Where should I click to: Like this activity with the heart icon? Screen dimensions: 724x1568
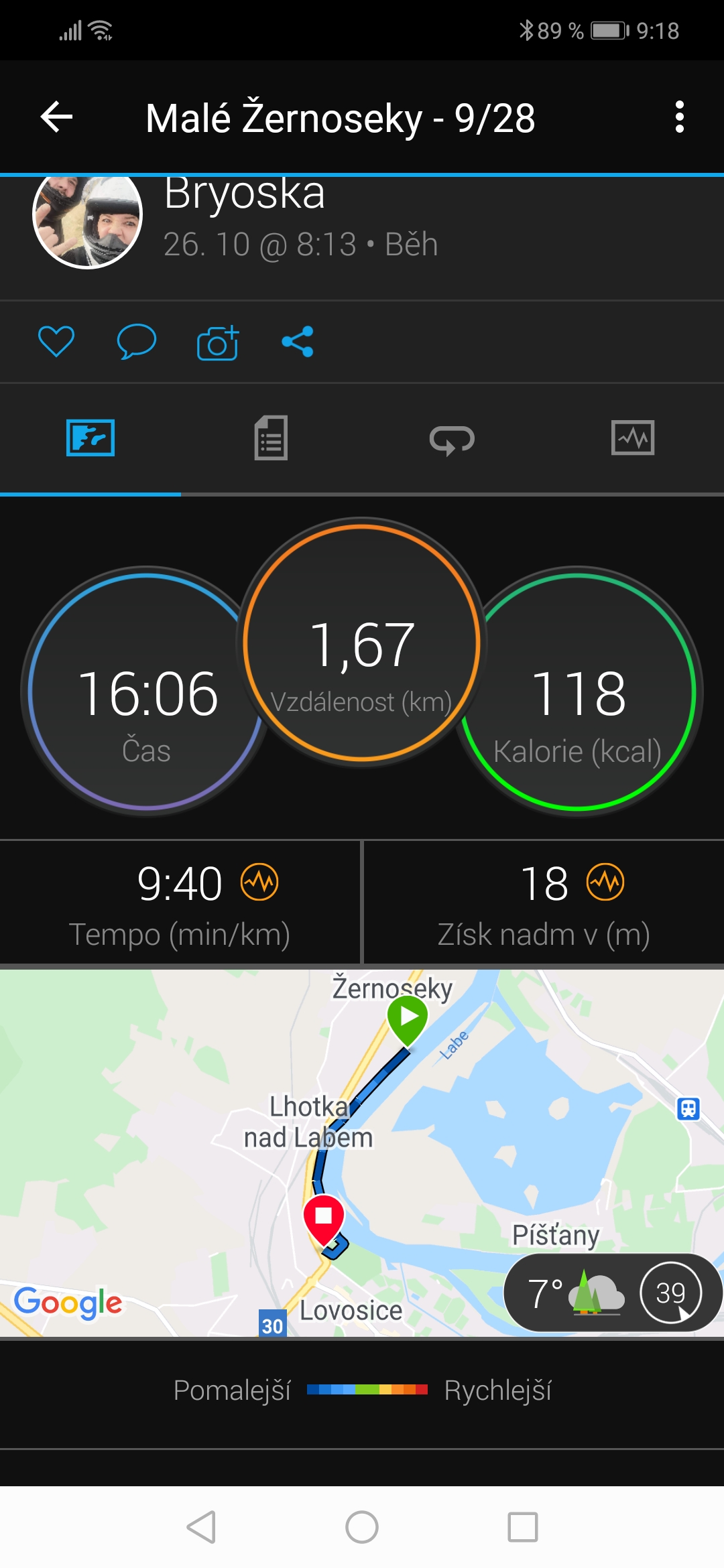click(x=56, y=342)
